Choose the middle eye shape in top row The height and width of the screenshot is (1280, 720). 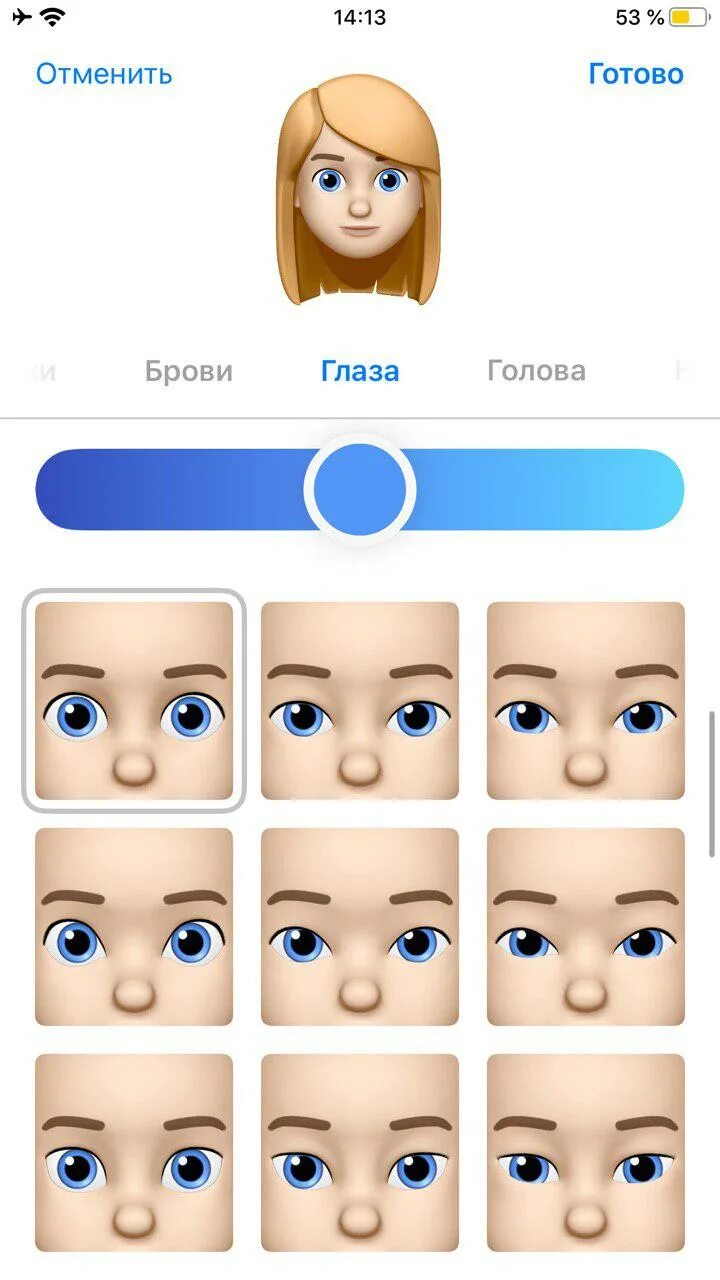point(360,700)
